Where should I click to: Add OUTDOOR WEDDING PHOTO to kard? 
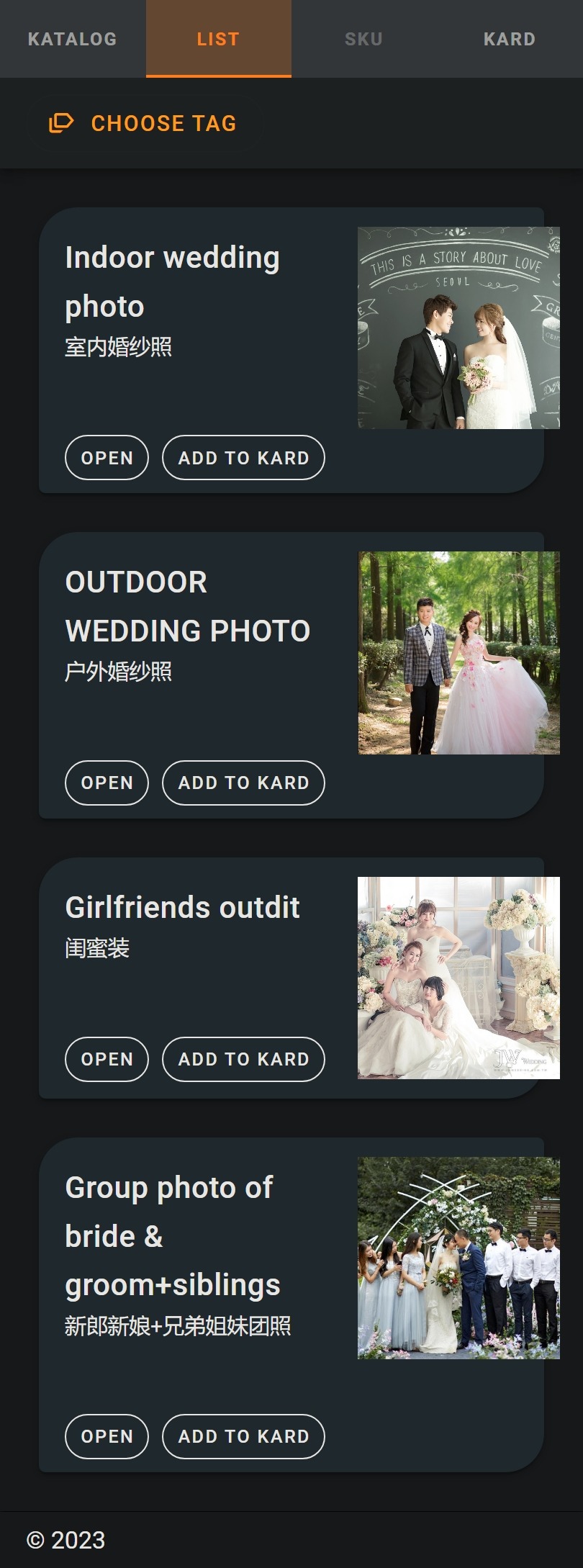coord(243,783)
